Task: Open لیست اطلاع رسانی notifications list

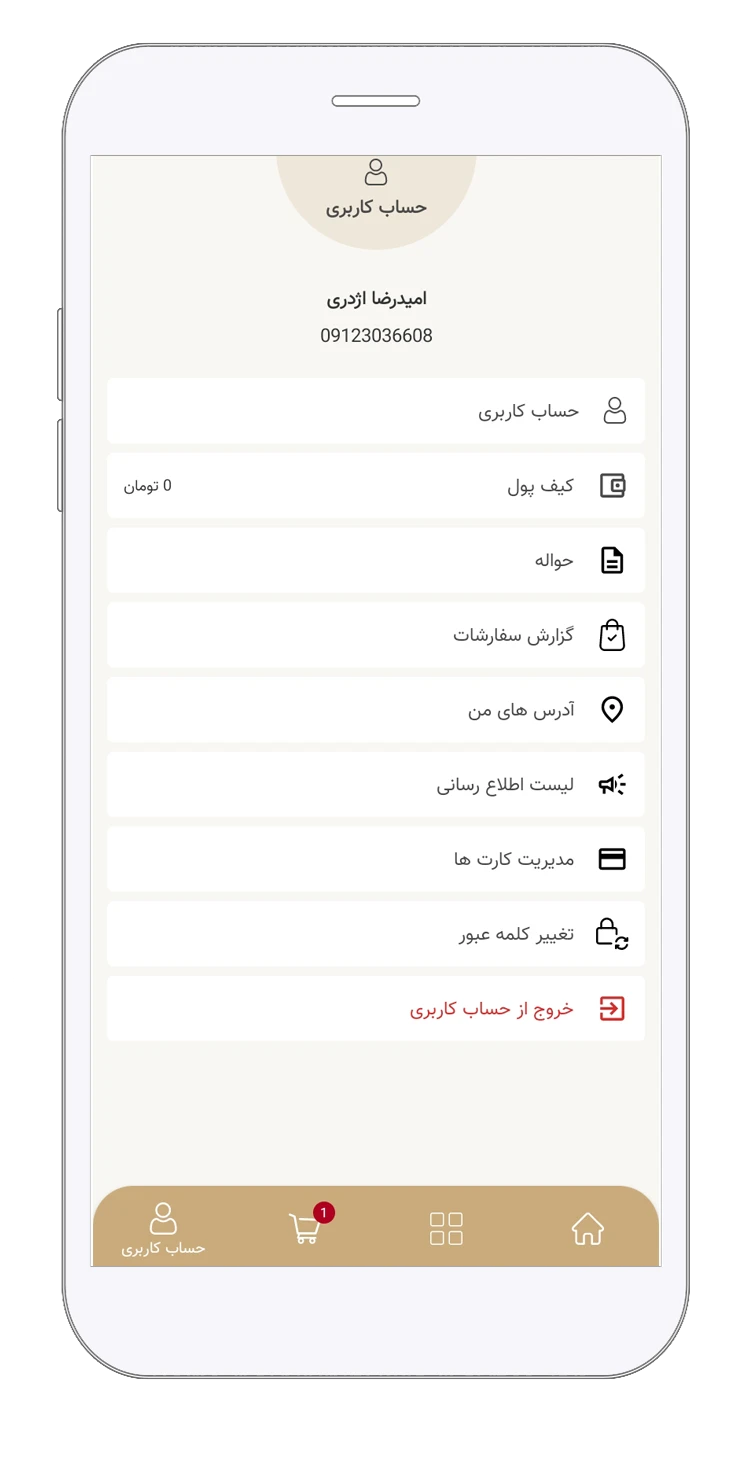Action: click(x=376, y=785)
